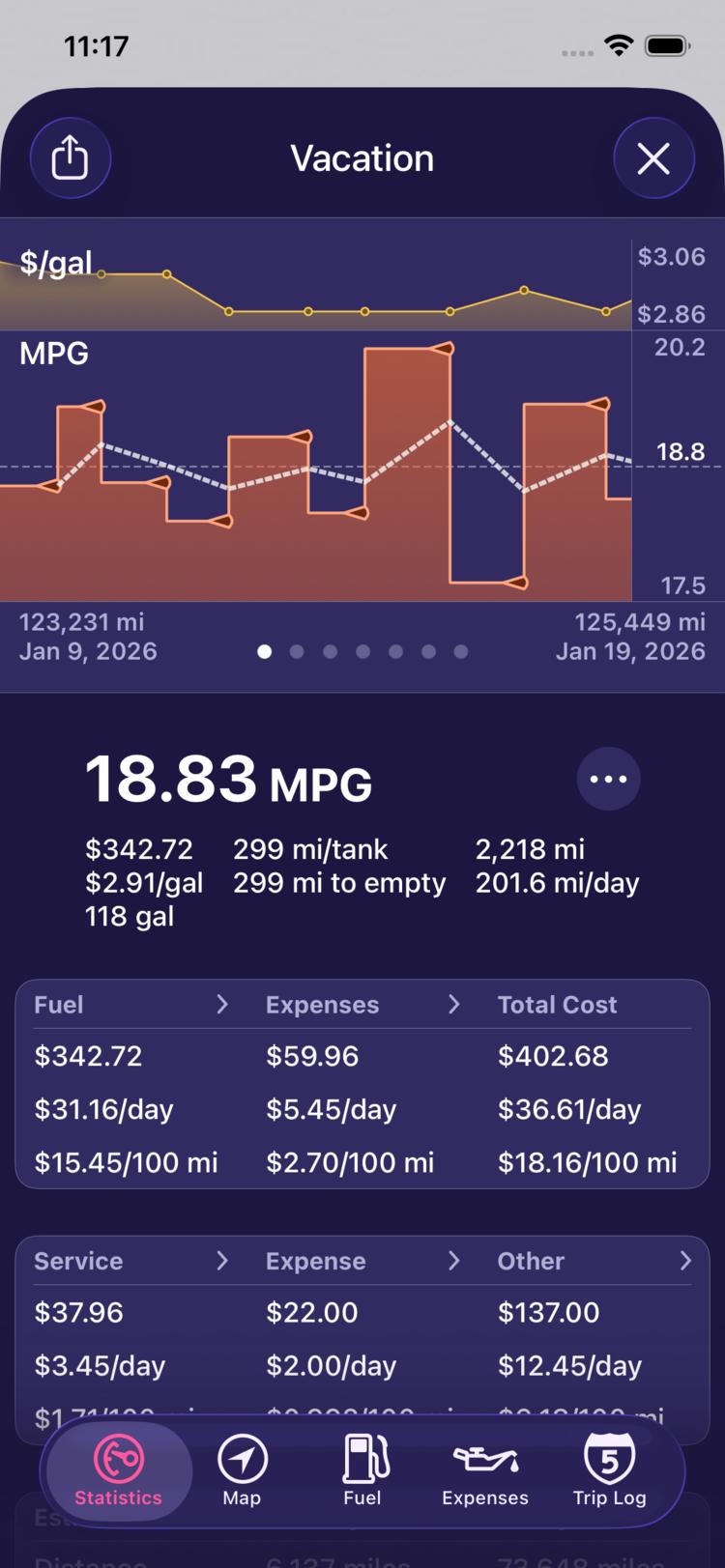Open the Fuel cost breakdown

tap(131, 1005)
